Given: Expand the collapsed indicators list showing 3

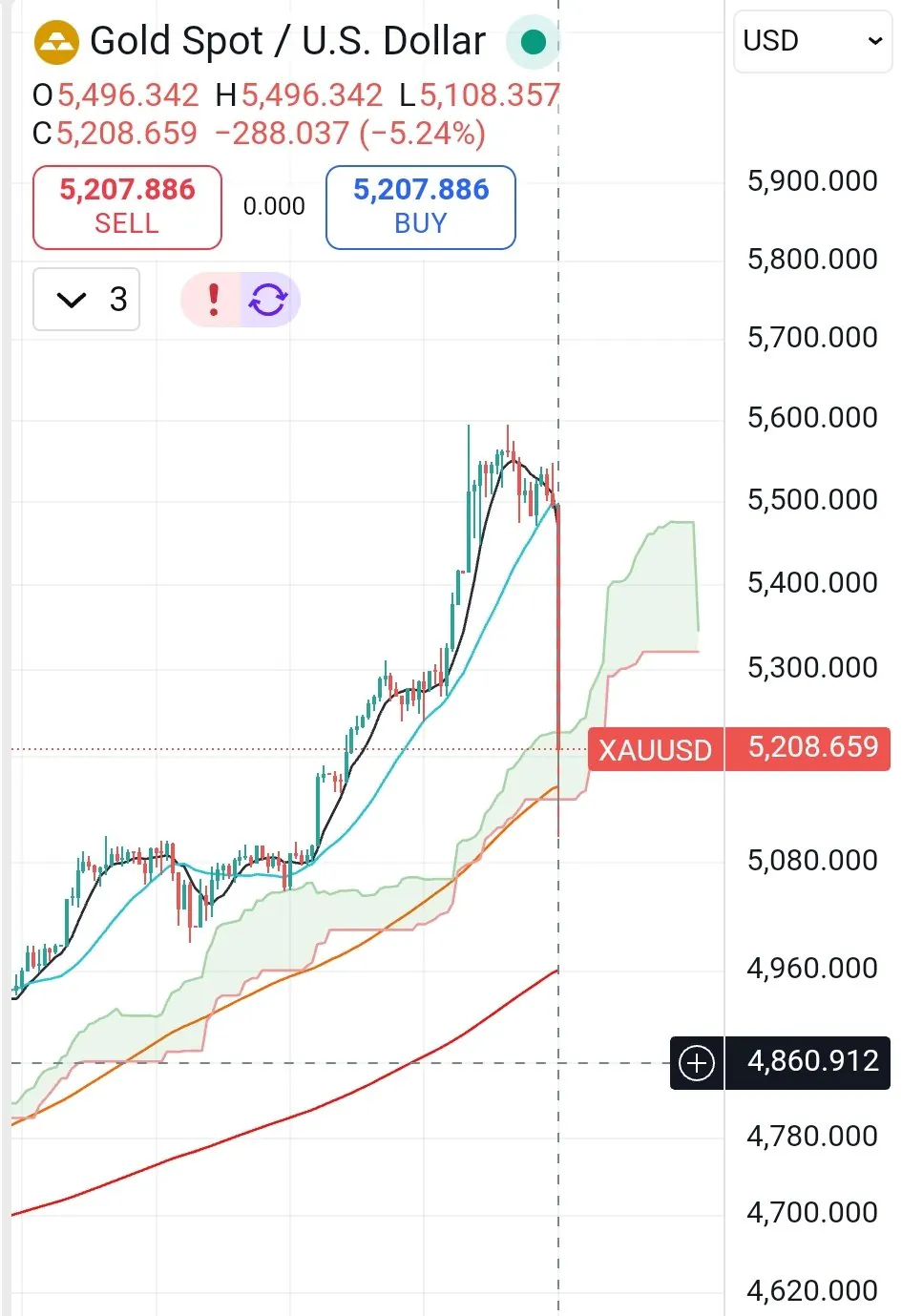Looking at the screenshot, I should coord(86,300).
